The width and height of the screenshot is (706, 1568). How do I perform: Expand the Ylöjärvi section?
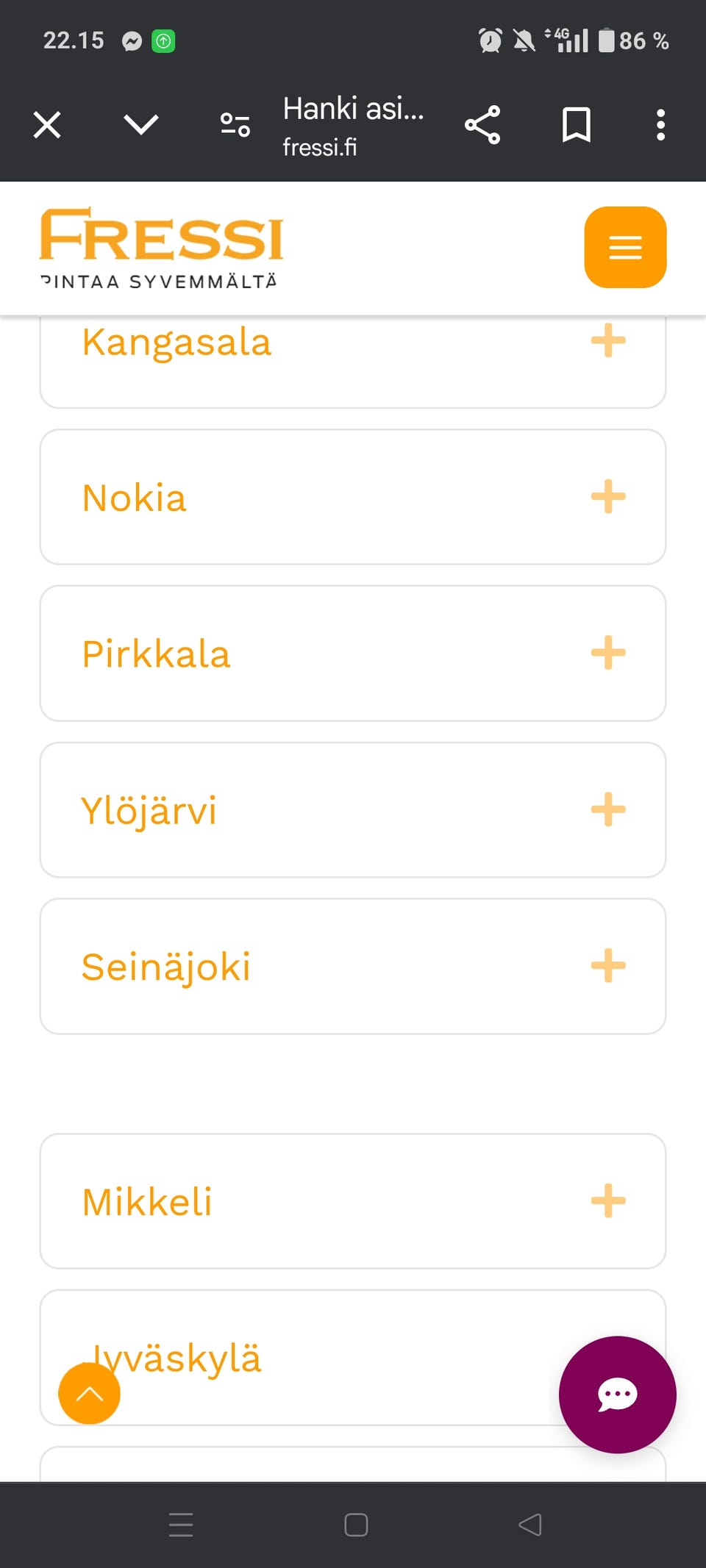608,810
